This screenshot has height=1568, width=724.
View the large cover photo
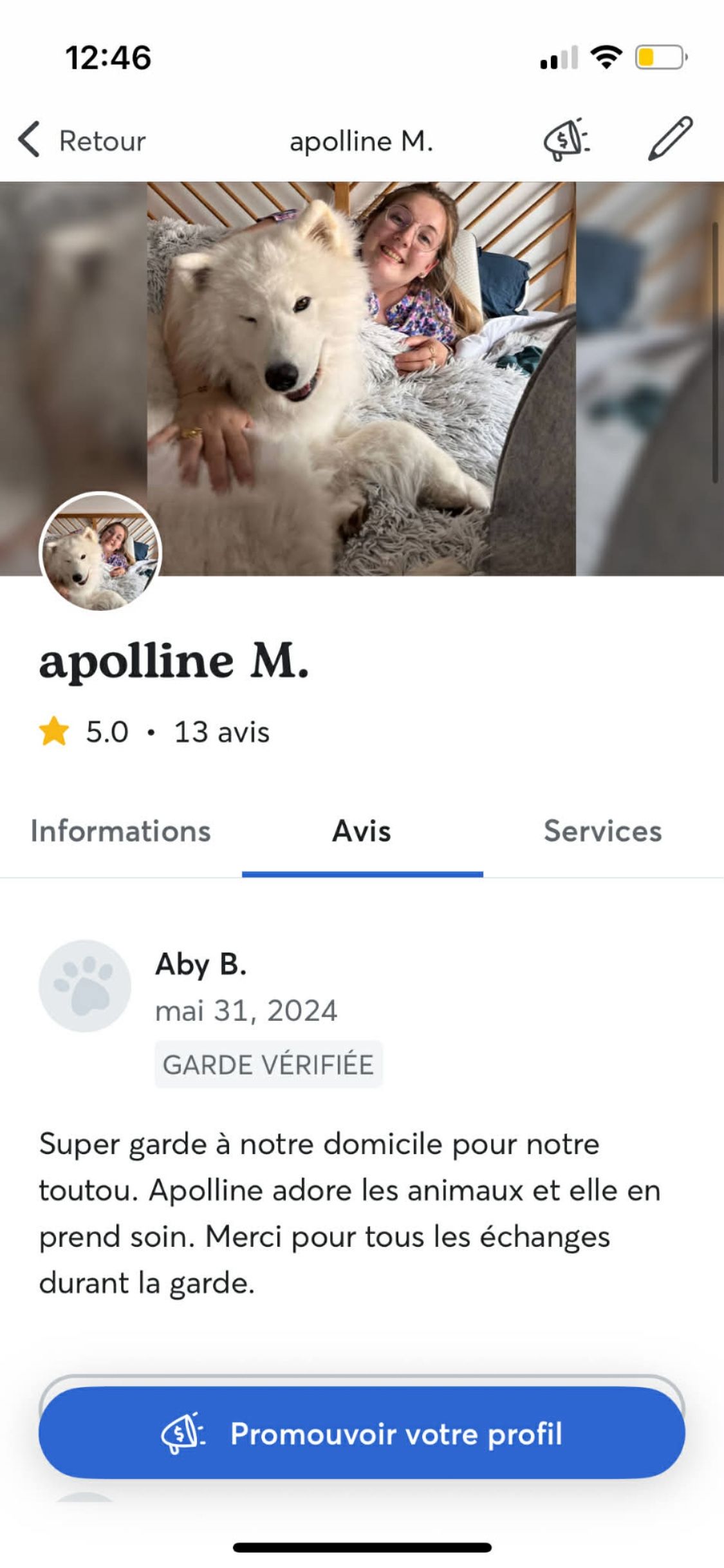[362, 378]
